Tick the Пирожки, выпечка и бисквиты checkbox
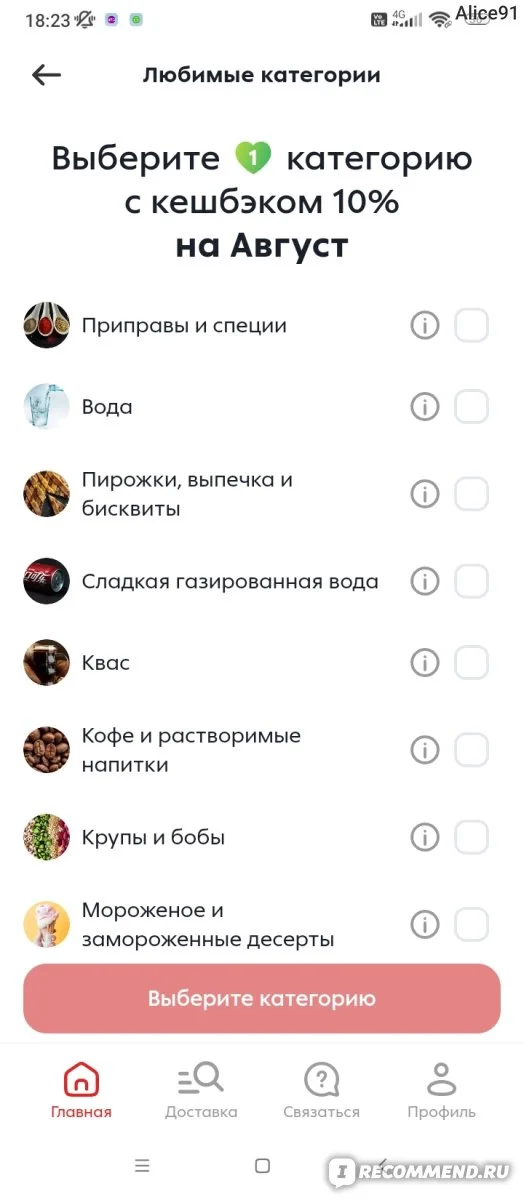Screen dimensions: 524x1200 point(471,494)
